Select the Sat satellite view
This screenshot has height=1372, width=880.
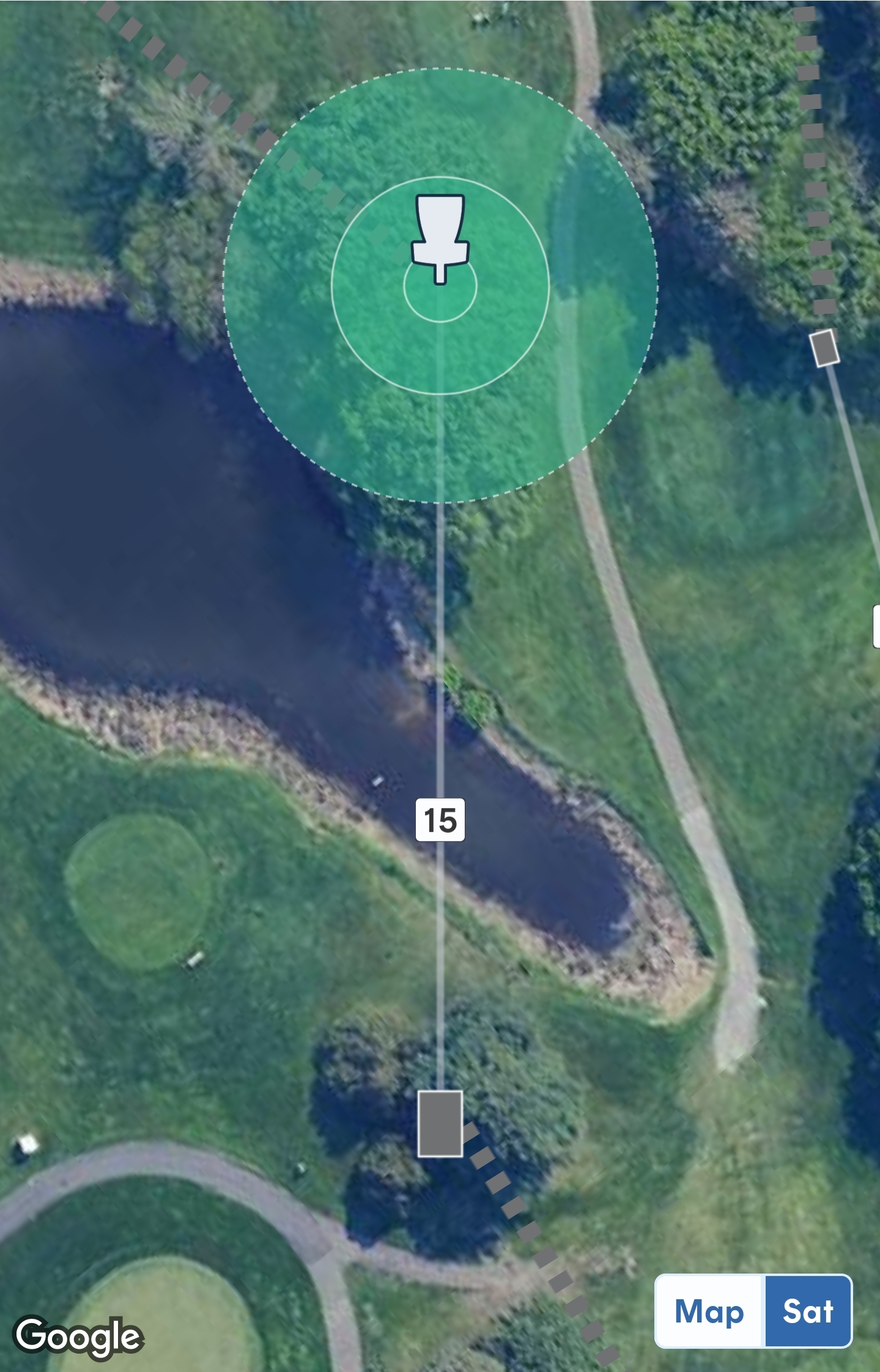tap(808, 1311)
